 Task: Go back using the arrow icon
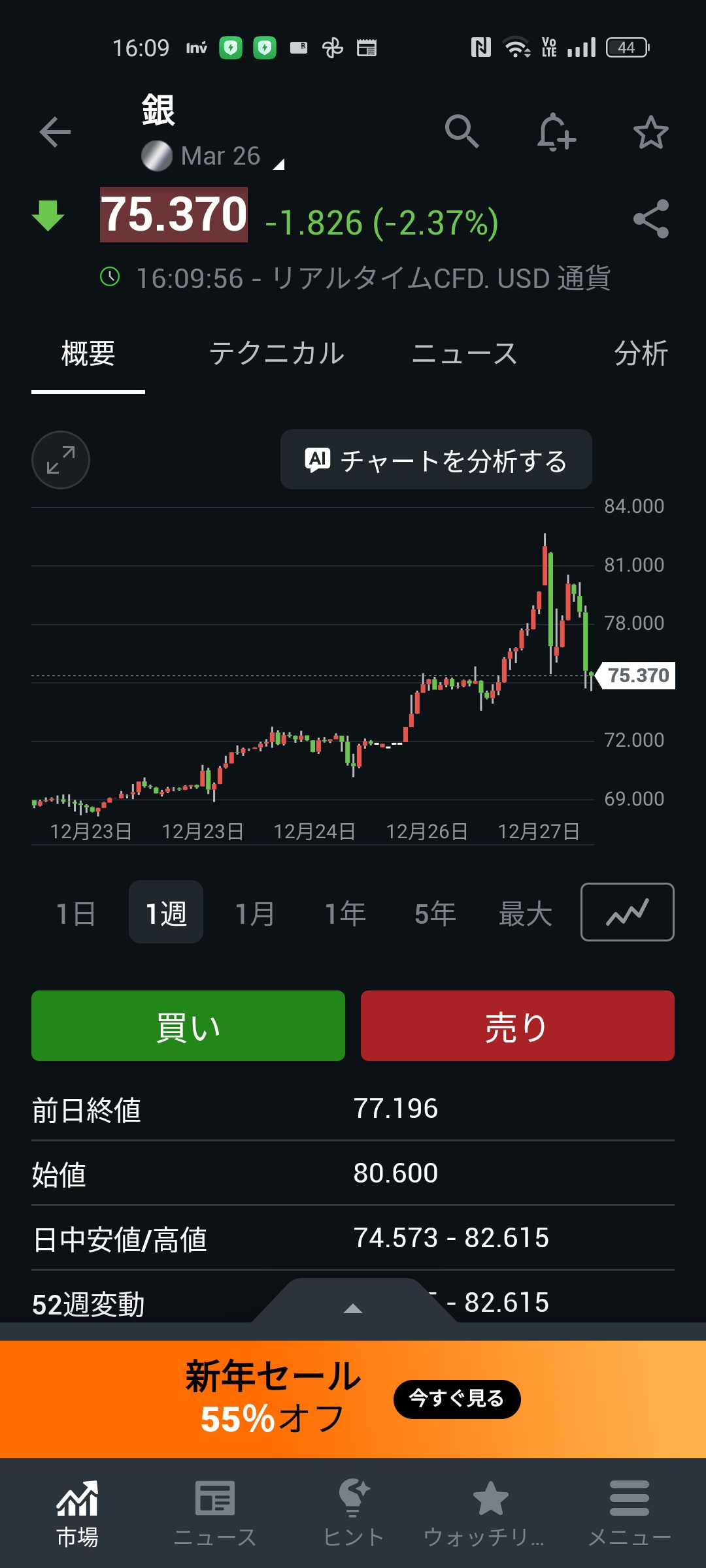pos(55,133)
